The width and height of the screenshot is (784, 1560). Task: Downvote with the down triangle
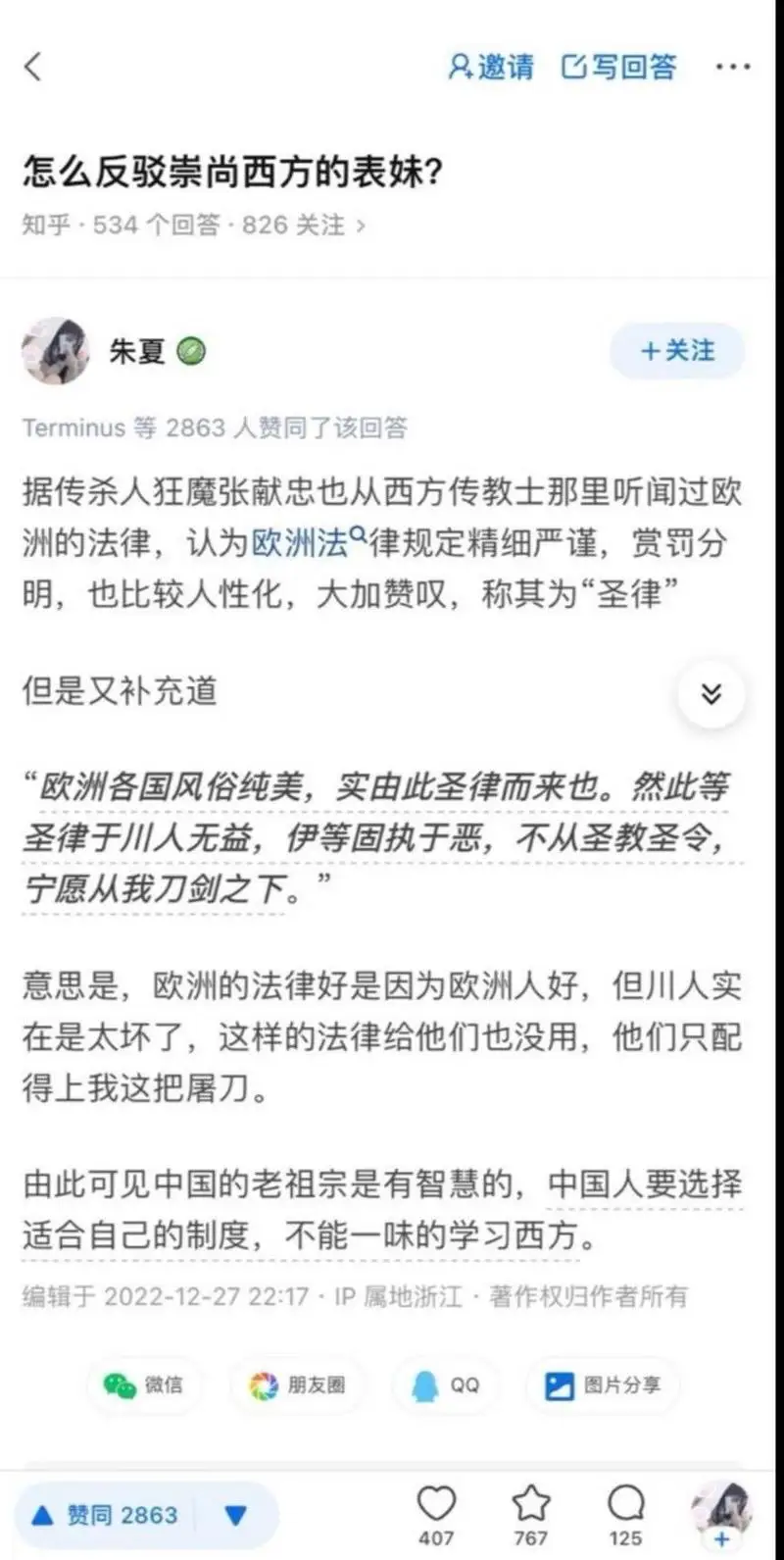(x=236, y=1516)
